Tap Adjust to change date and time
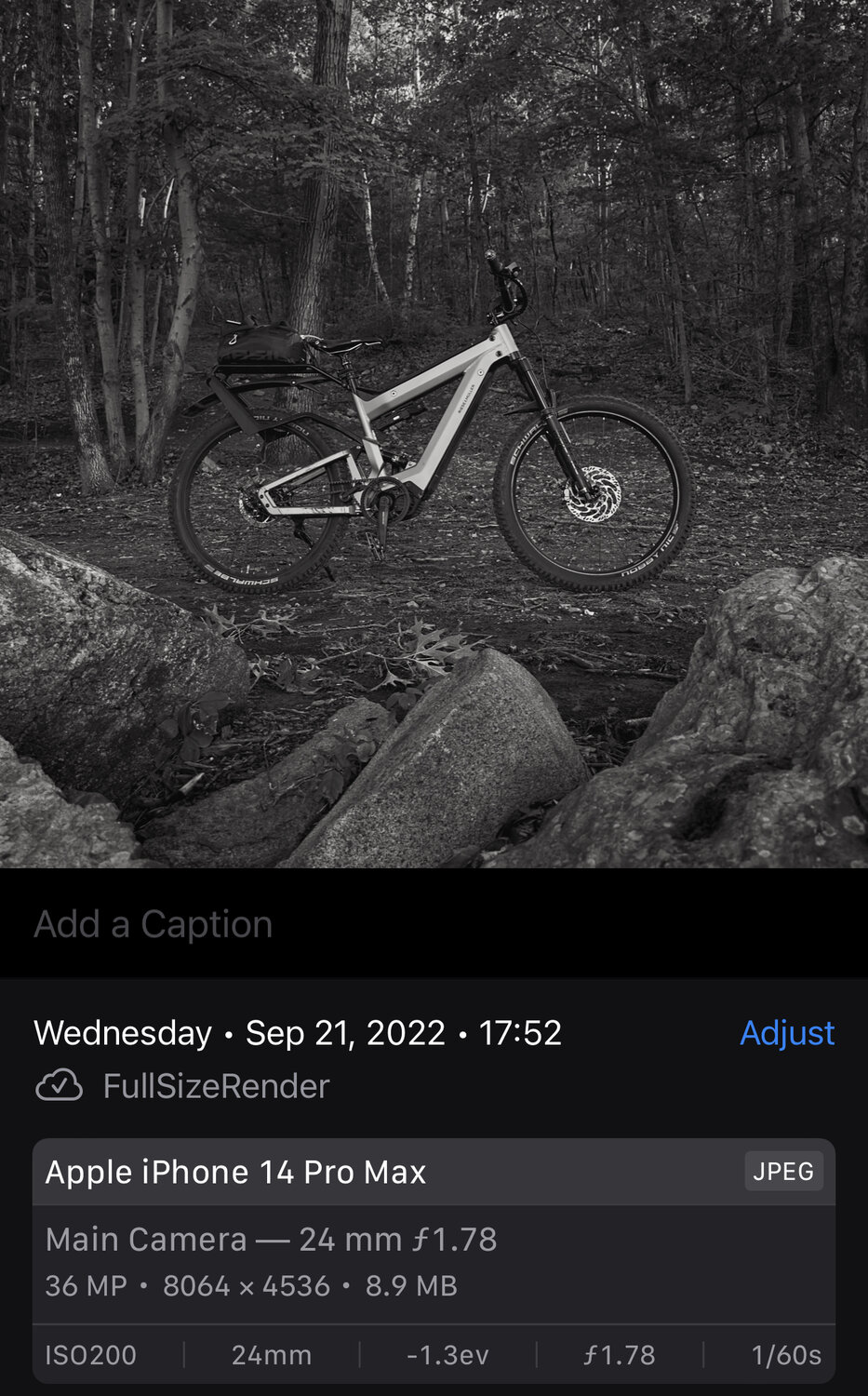Screen dimensions: 868x1396 tap(786, 1033)
